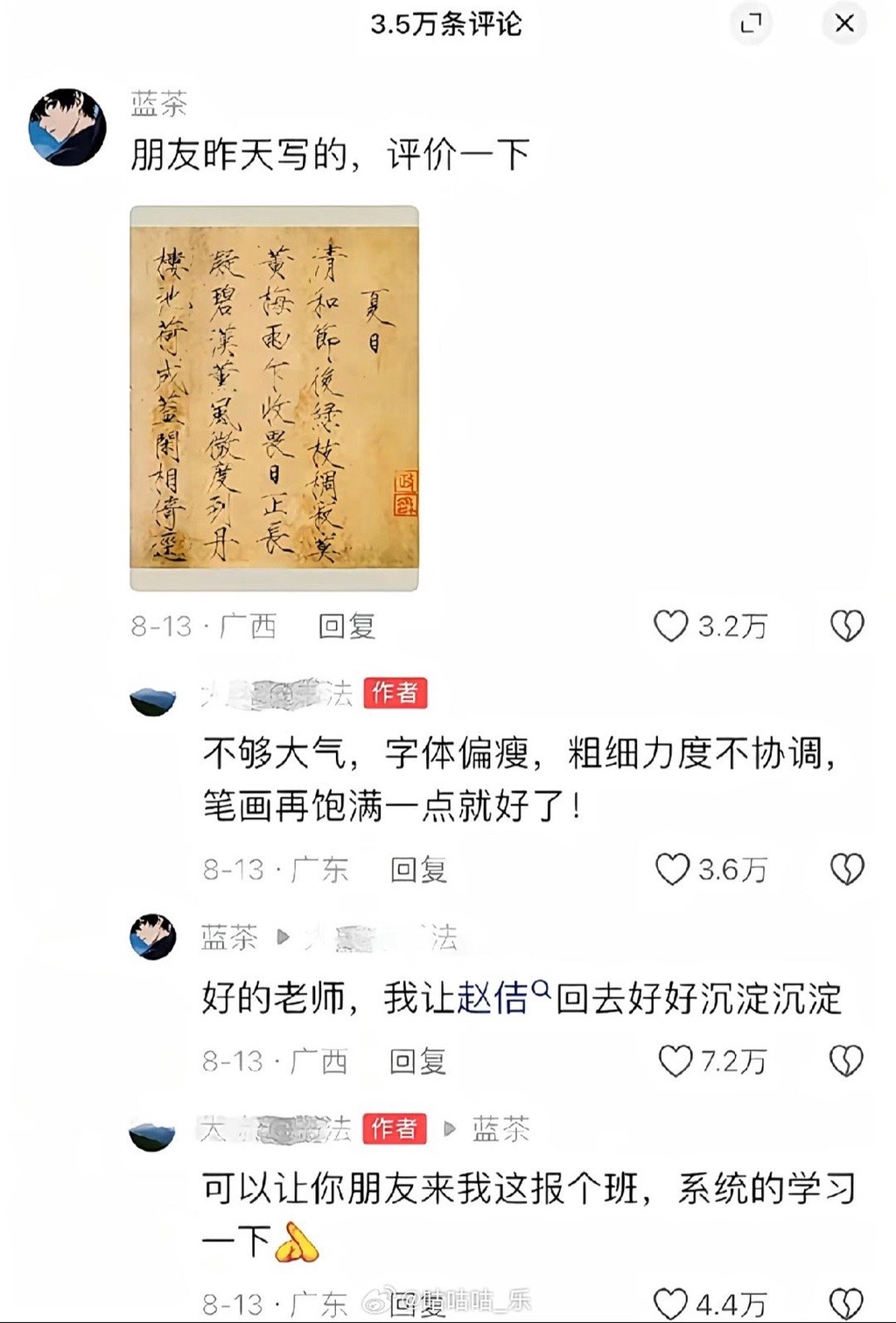The height and width of the screenshot is (1323, 896).
Task: Open 蓝茶's profile avatar on top comment
Action: click(x=67, y=127)
